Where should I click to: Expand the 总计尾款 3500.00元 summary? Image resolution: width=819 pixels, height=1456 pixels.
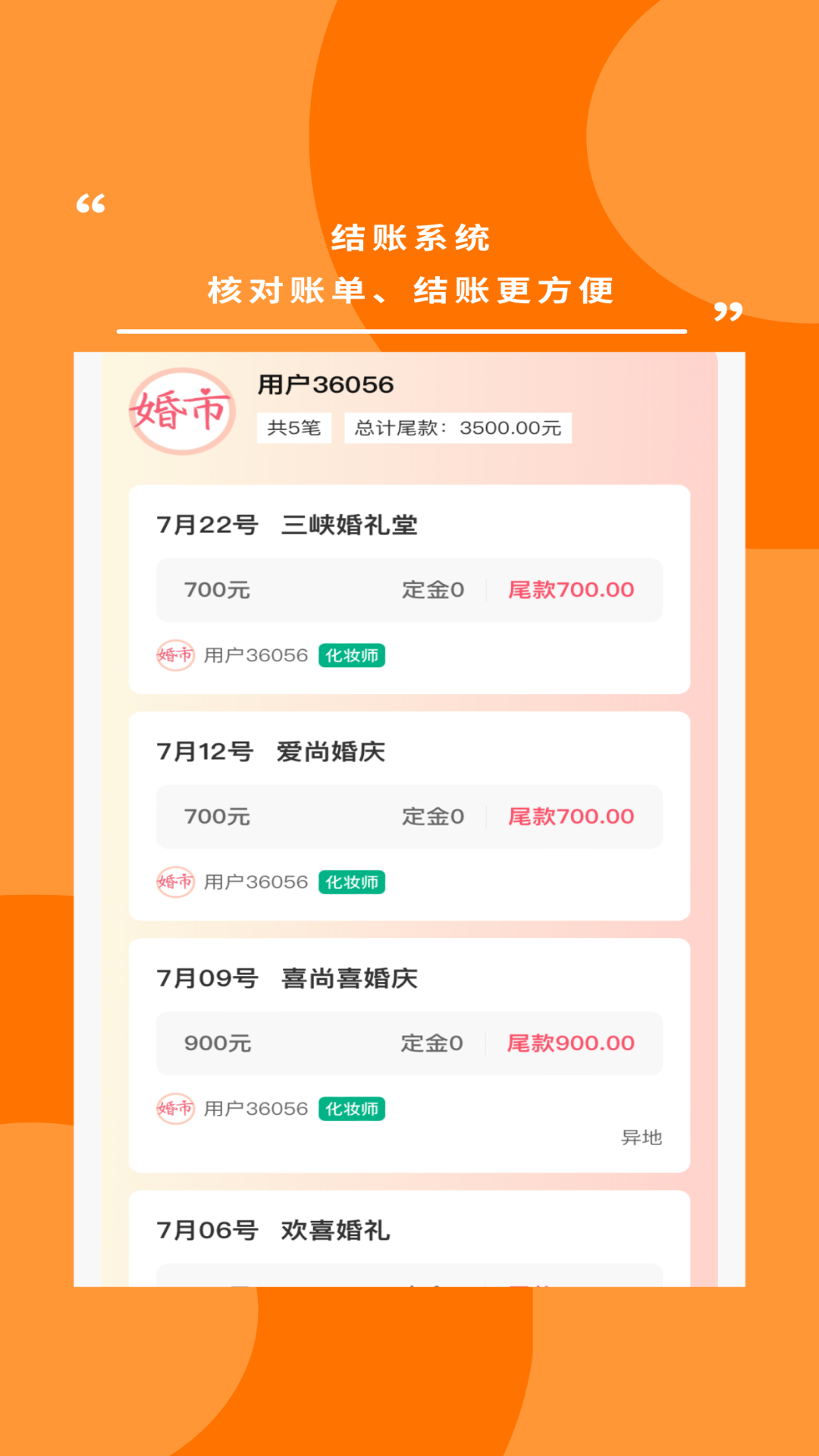457,428
